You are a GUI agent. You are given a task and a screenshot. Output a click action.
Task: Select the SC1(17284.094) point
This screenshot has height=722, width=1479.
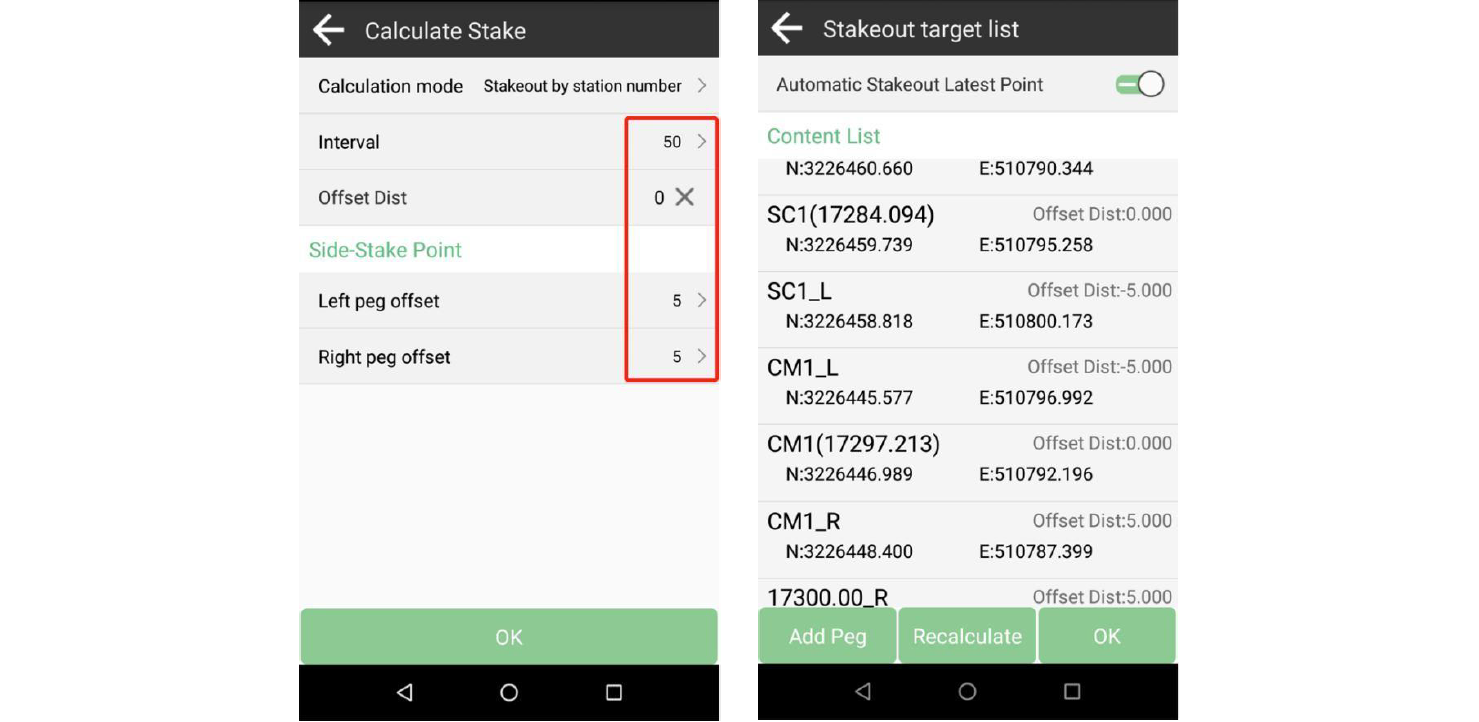pyautogui.click(x=967, y=229)
